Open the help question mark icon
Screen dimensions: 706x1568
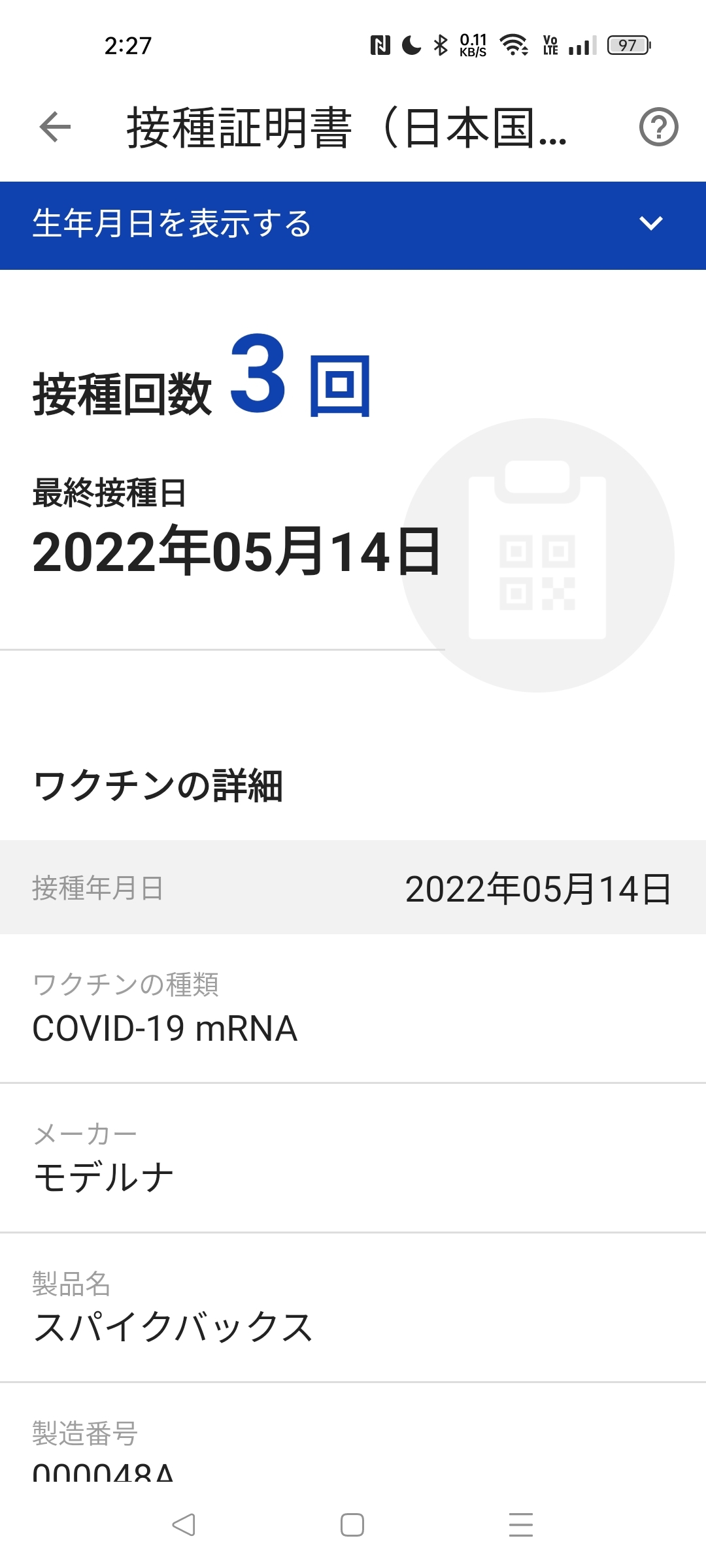tap(658, 127)
